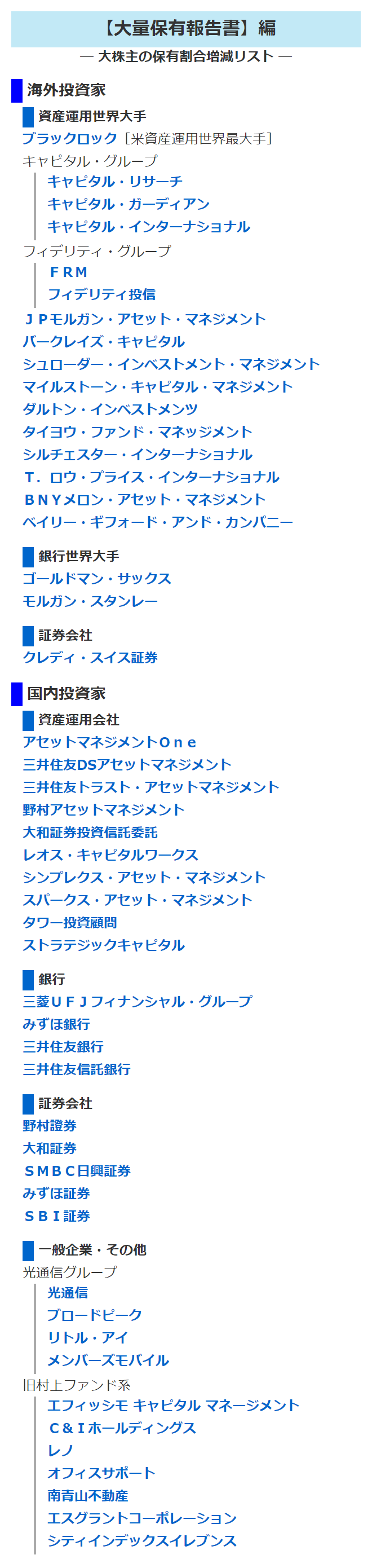
Task: Open JPモルガン・アセット・マネジメント link
Action: click(x=144, y=320)
